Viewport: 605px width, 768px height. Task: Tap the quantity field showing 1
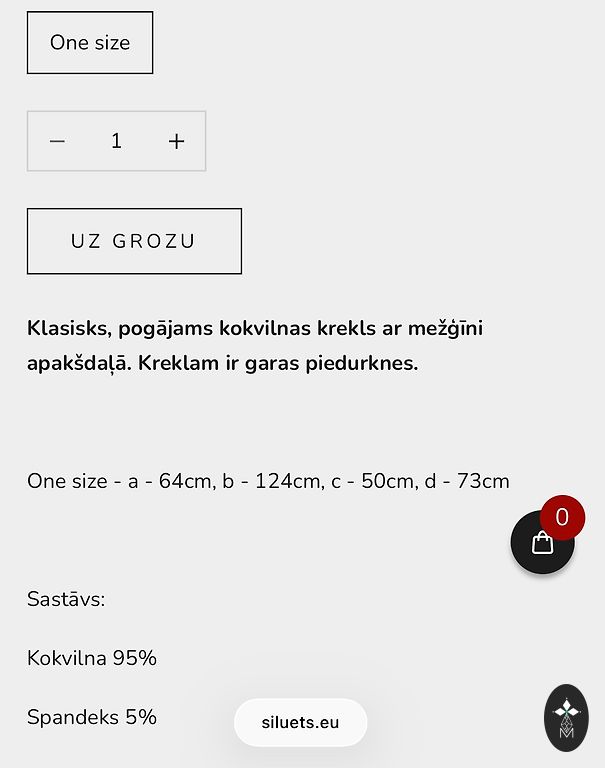pyautogui.click(x=116, y=141)
